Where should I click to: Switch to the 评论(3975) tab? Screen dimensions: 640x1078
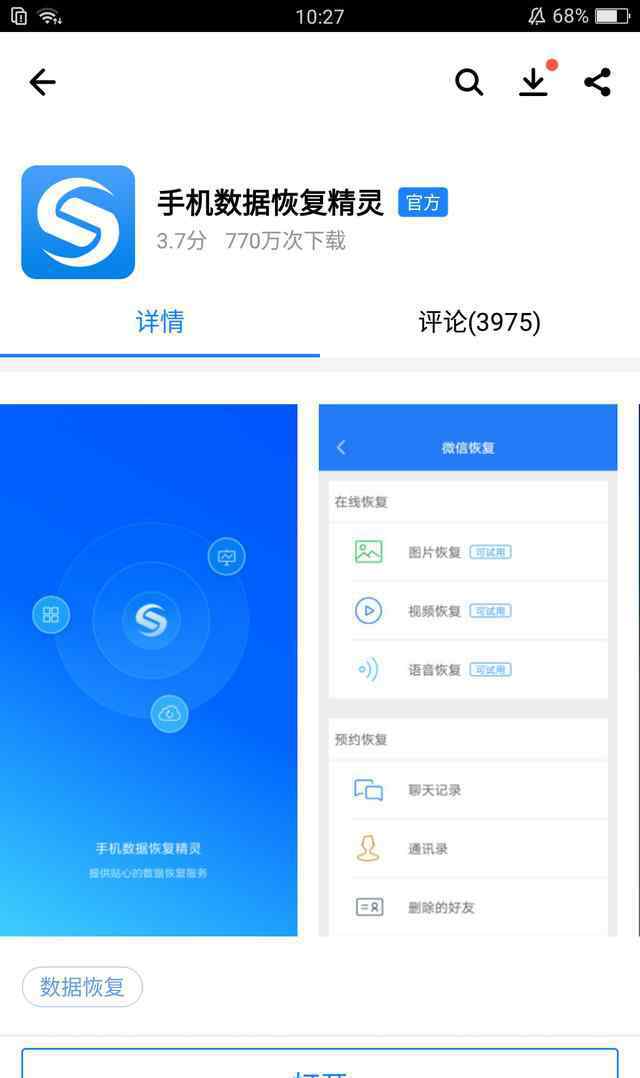[480, 322]
